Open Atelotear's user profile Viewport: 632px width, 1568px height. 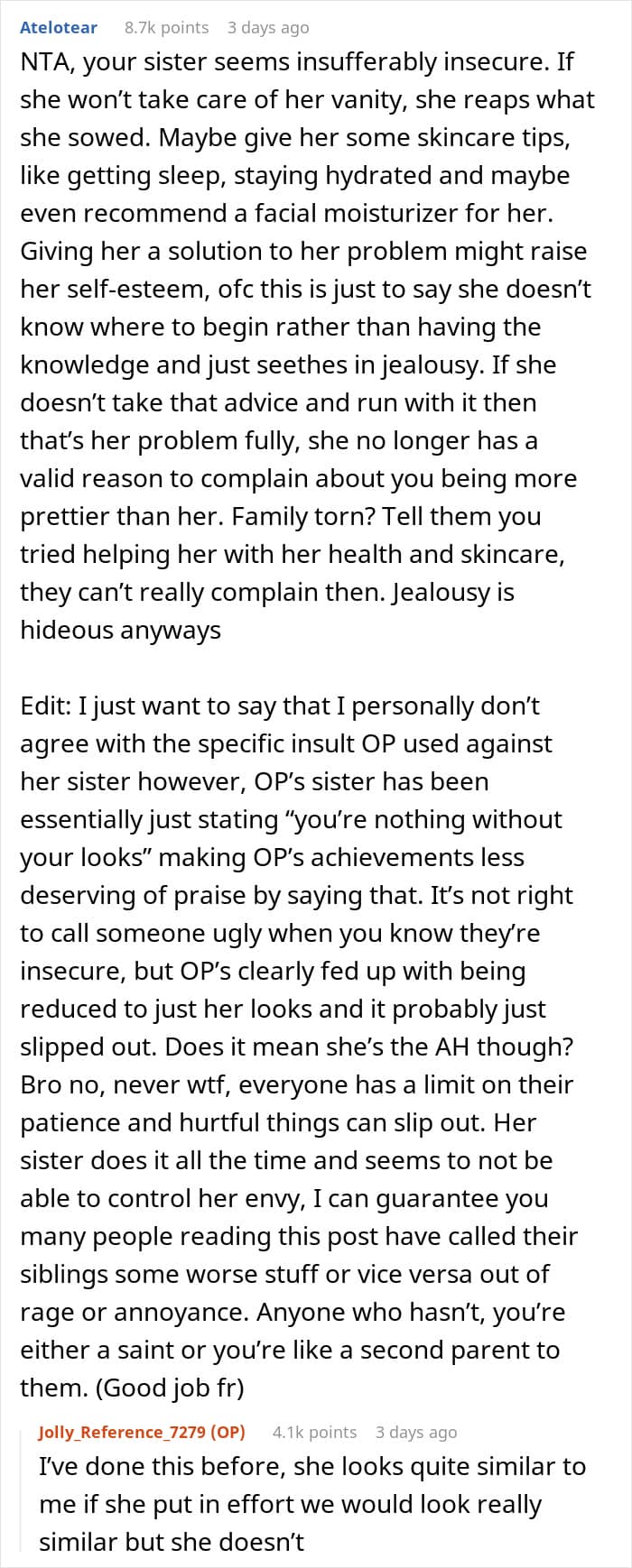point(59,28)
